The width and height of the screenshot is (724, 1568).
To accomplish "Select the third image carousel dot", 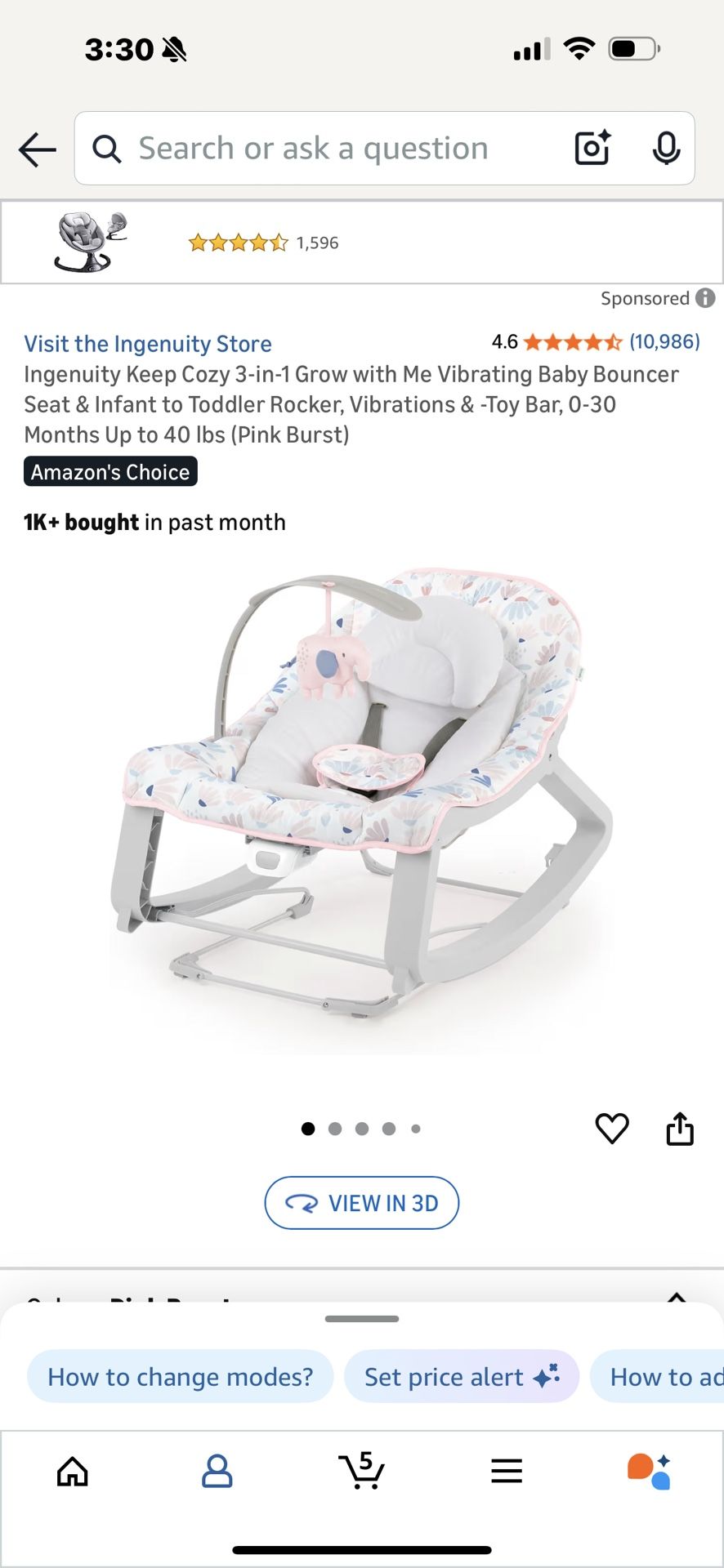I will point(362,1129).
